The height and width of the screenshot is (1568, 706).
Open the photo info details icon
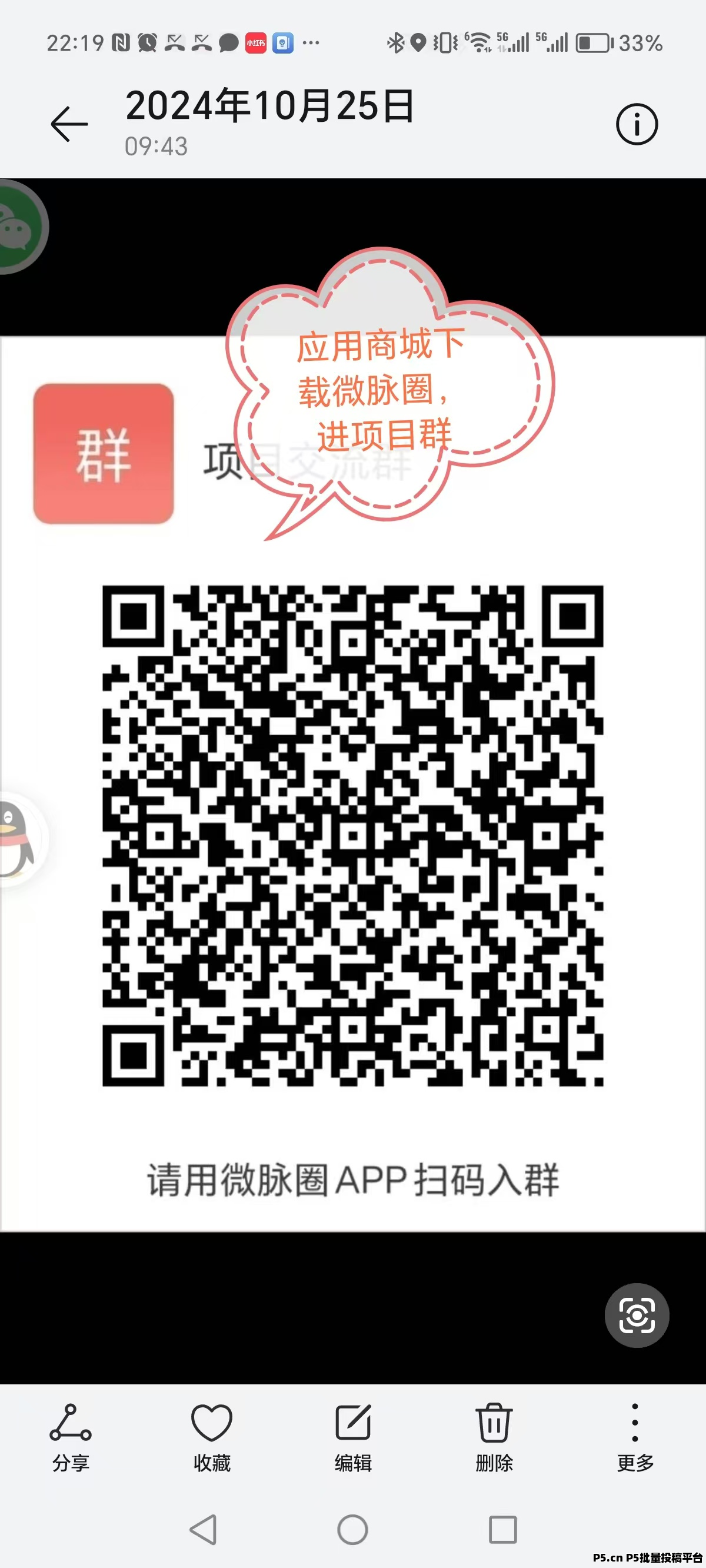(637, 124)
